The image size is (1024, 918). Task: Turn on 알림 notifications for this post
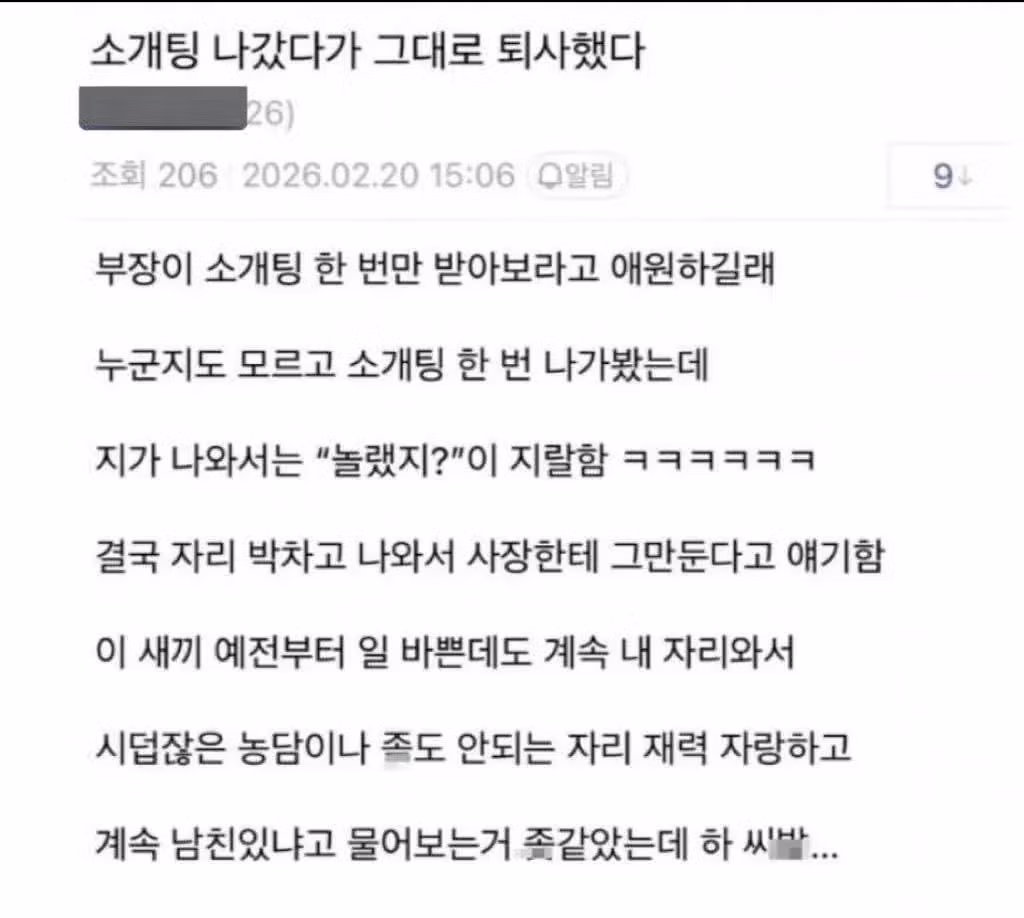click(x=577, y=175)
